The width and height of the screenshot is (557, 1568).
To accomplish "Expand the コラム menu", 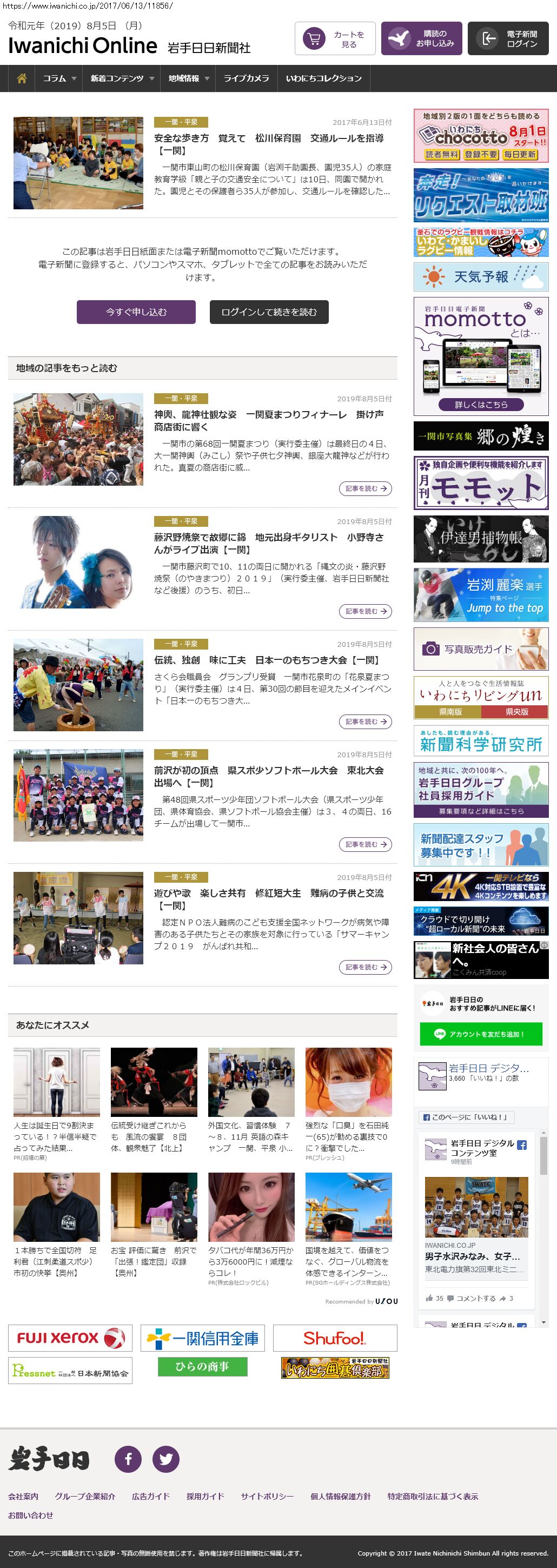I will point(59,78).
